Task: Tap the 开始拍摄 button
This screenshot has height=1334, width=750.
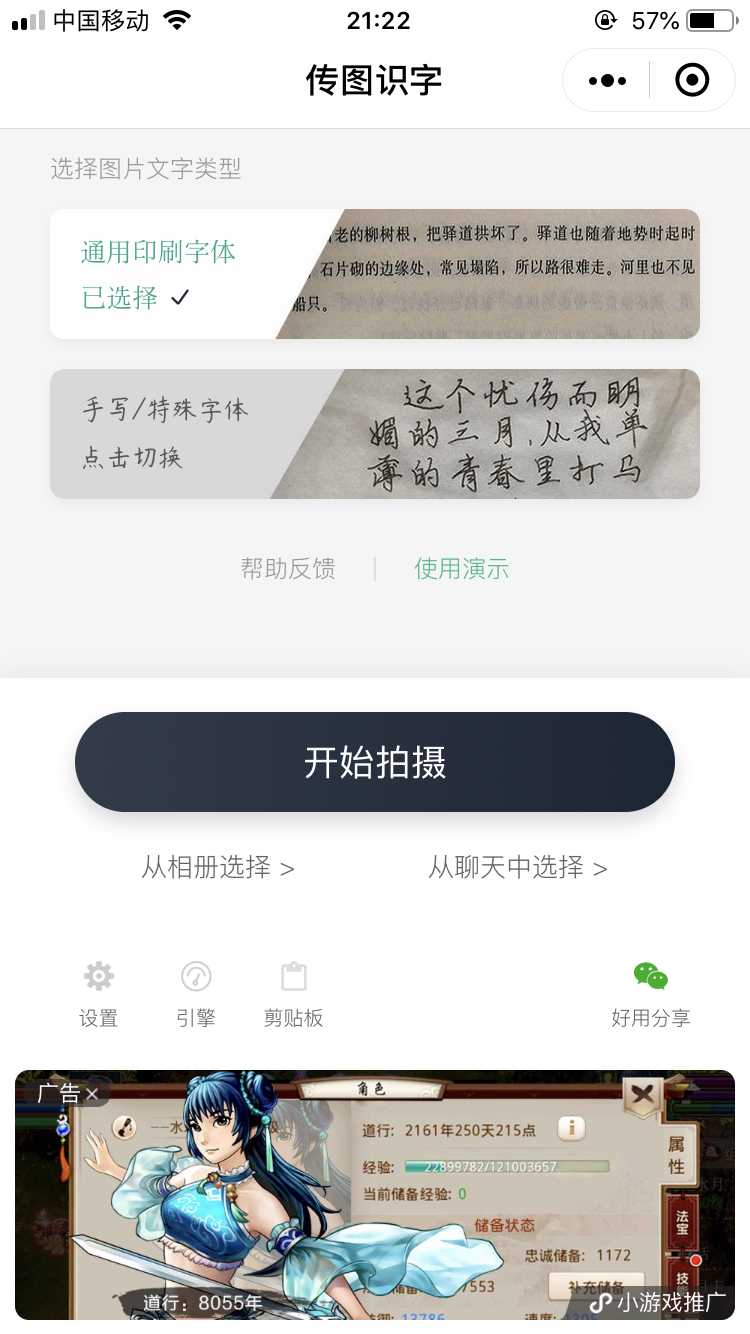Action: [374, 762]
